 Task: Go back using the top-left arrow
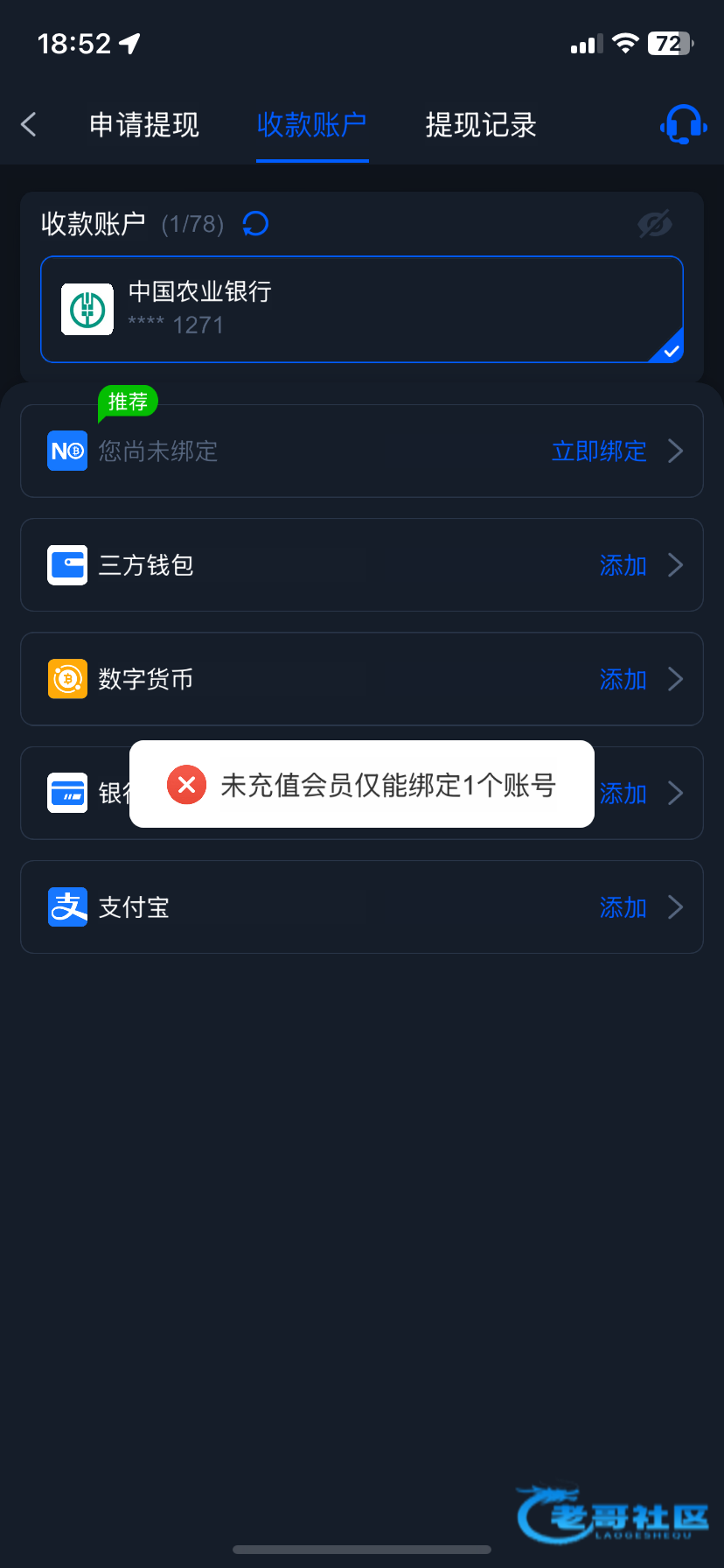pos(29,125)
